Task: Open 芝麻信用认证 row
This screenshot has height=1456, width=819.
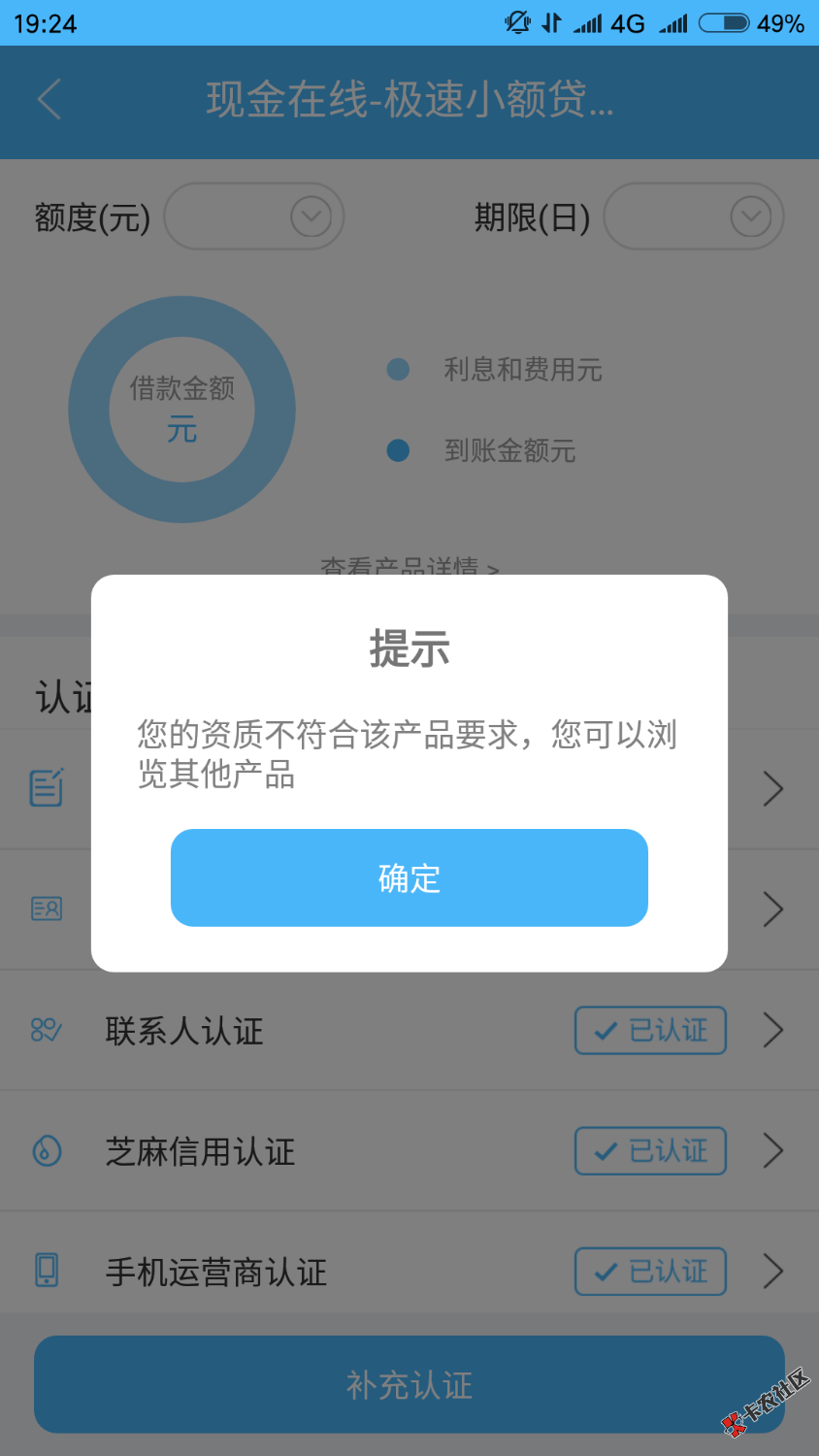Action: click(x=409, y=1151)
